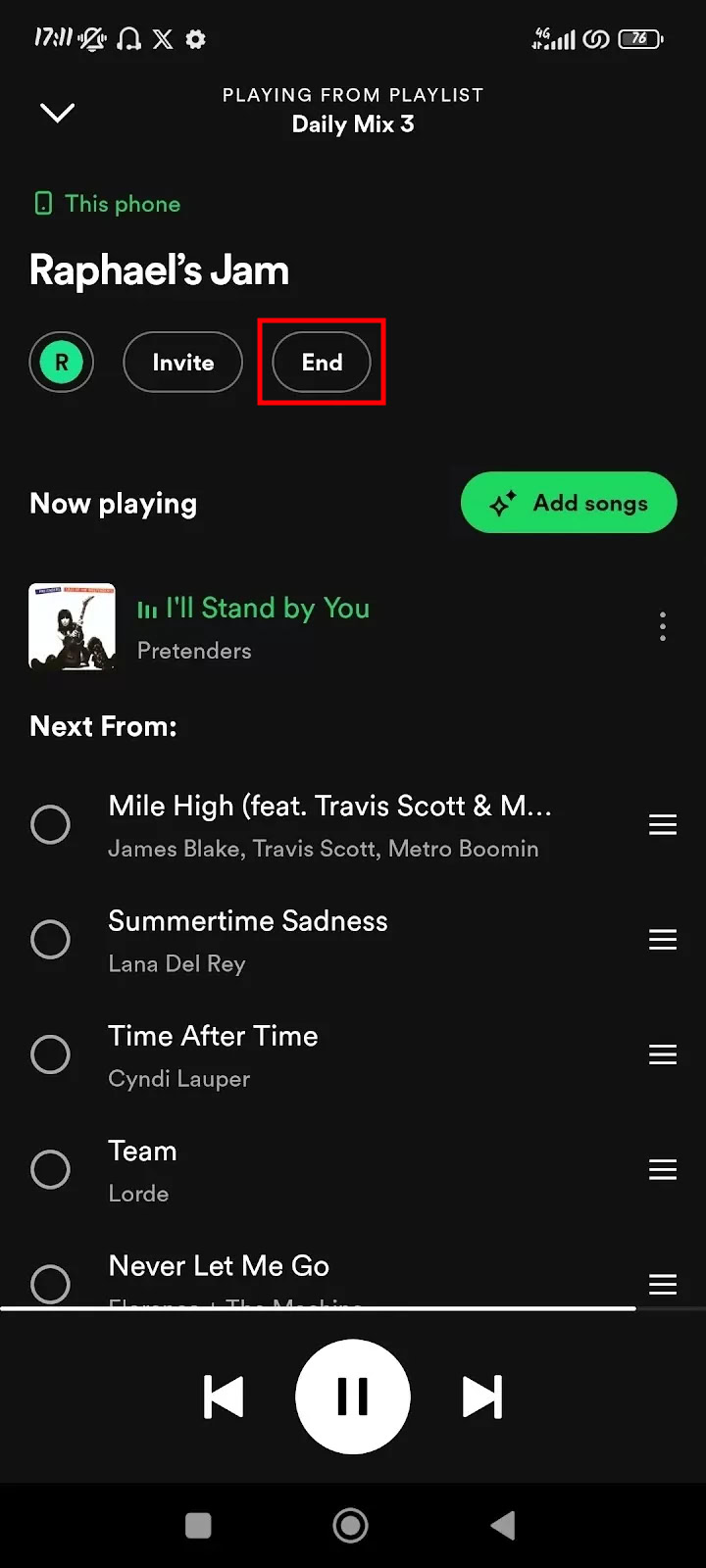
Task: Select Summertime Sadness in the queue
Action: tap(50, 939)
